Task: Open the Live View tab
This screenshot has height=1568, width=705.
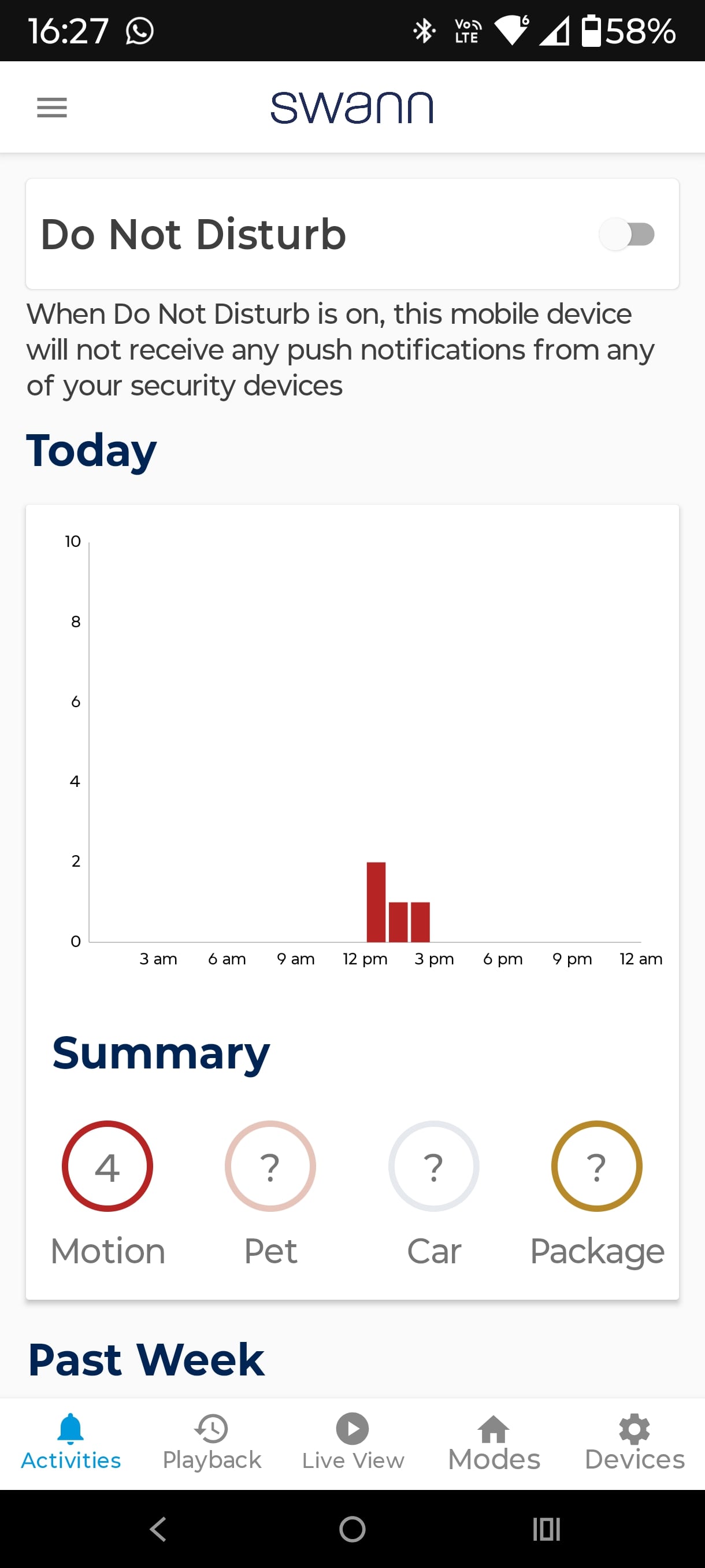Action: tap(353, 1443)
